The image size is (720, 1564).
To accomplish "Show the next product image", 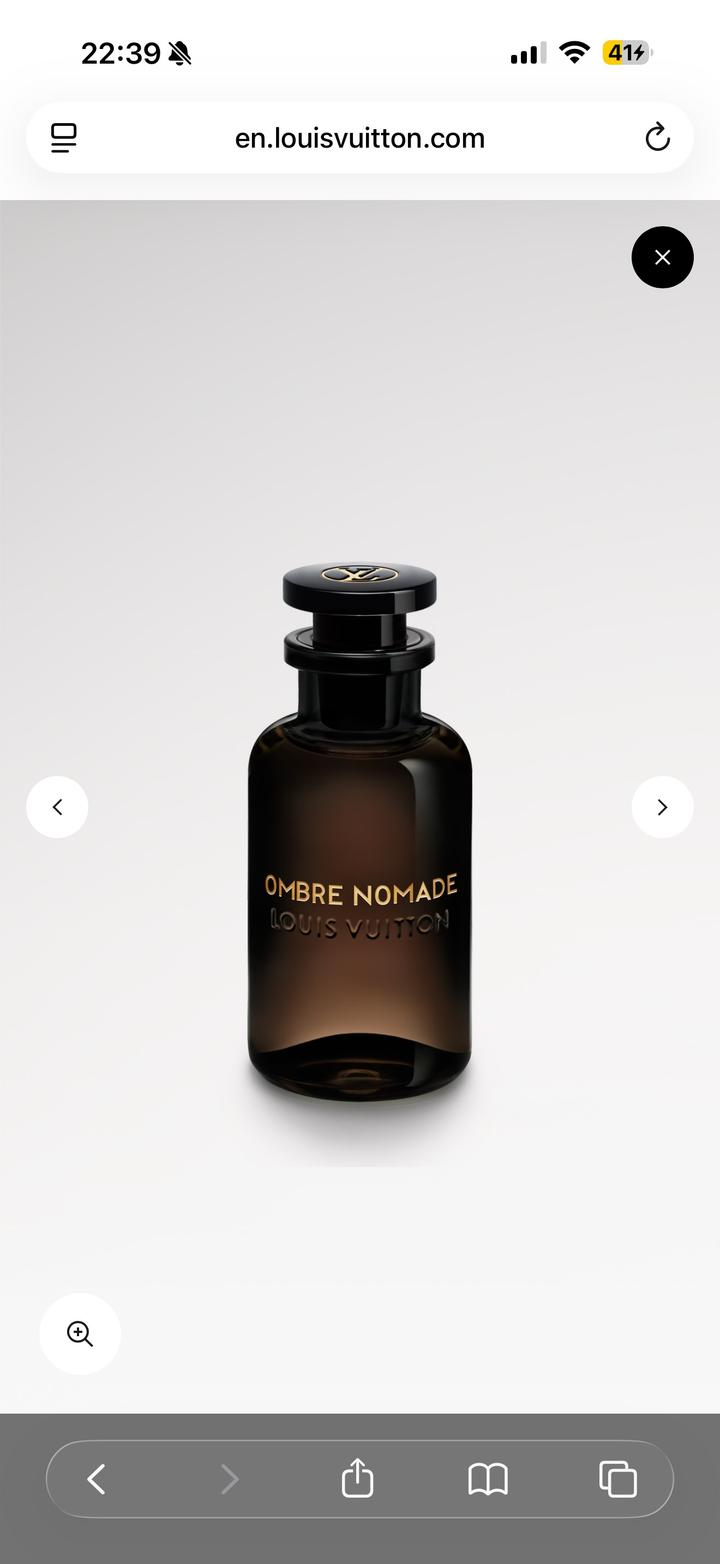I will [x=662, y=807].
